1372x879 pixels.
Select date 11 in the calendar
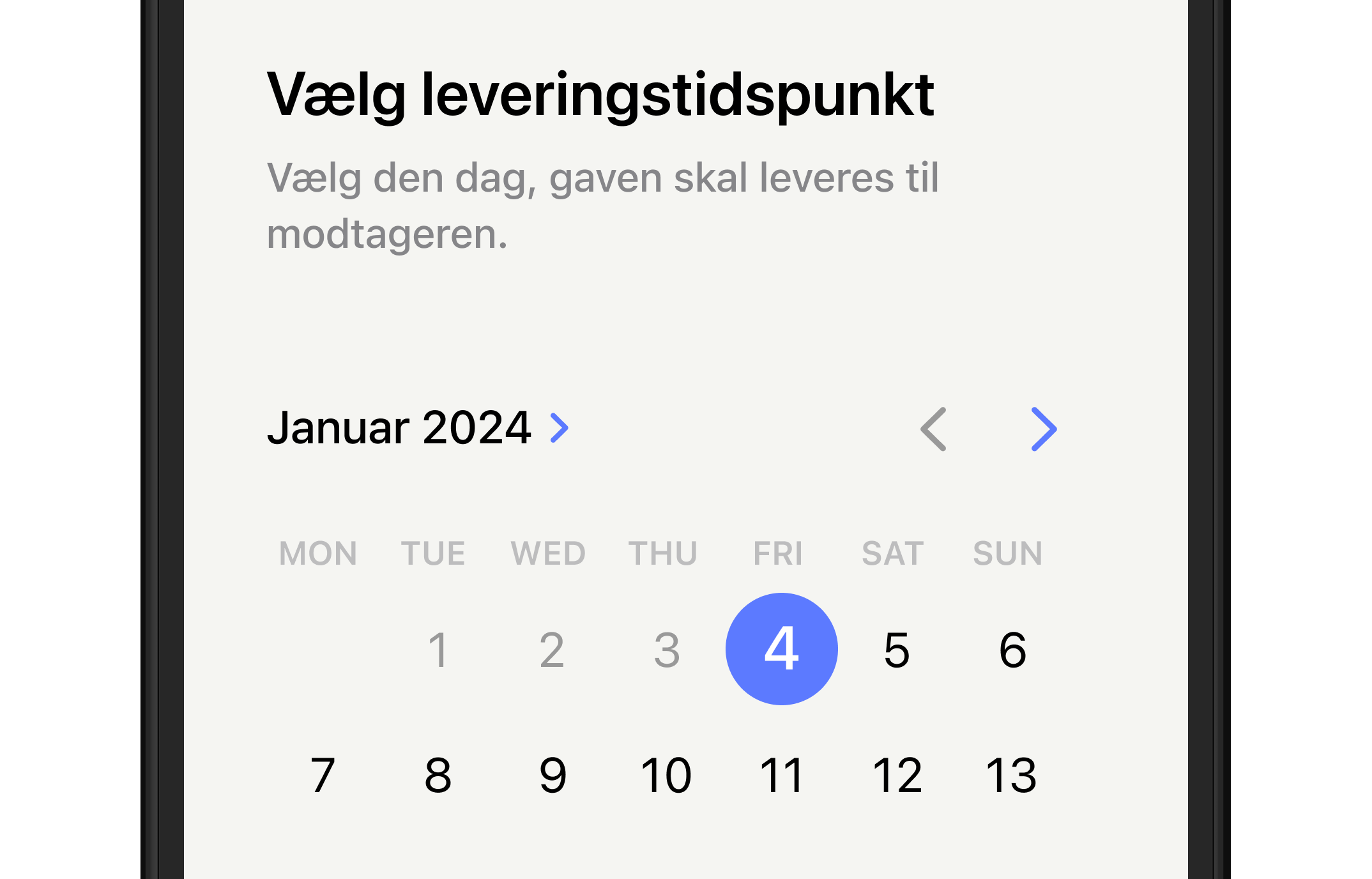pos(781,776)
